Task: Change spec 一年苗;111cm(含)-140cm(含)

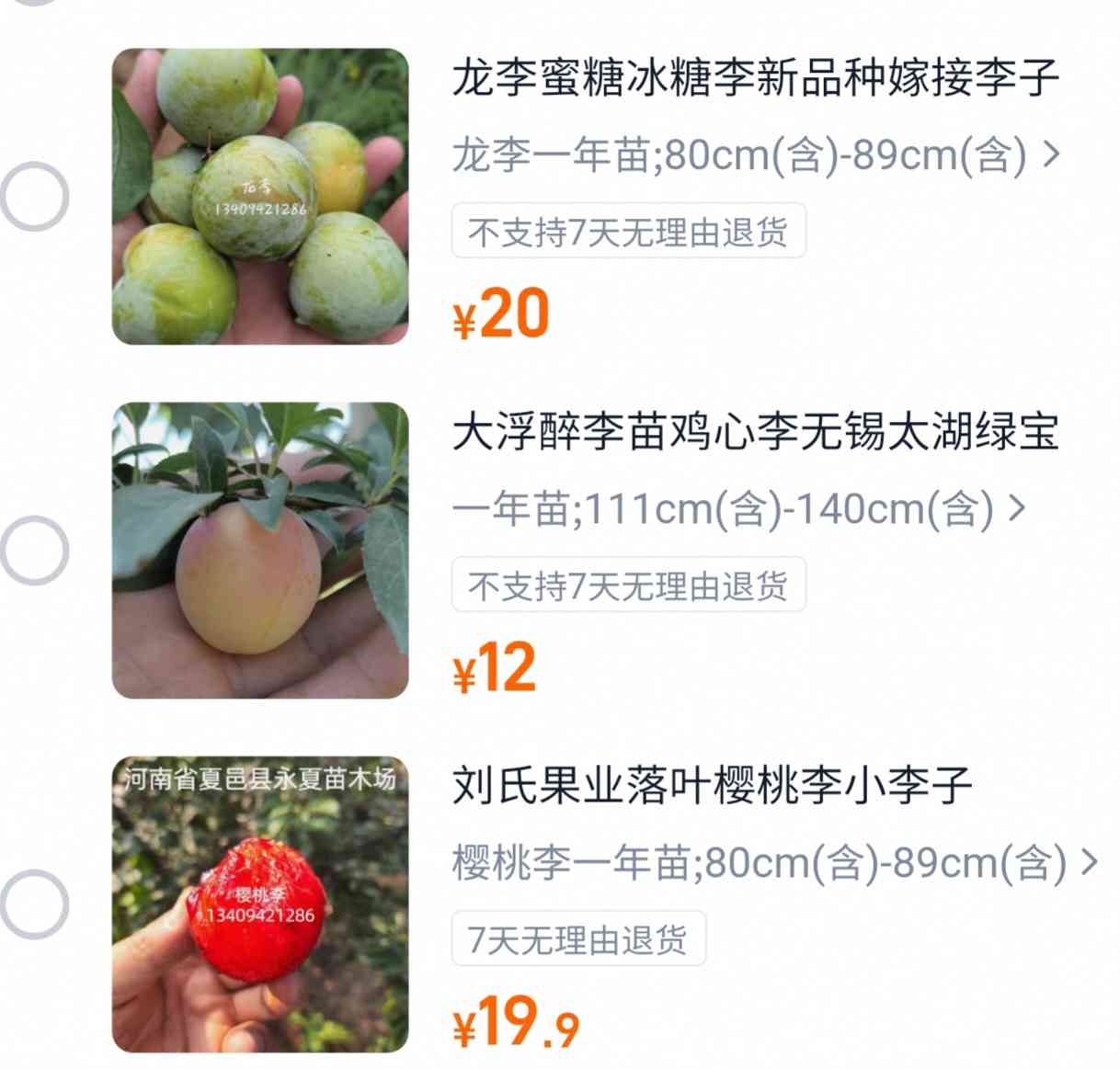Action: 737,508
